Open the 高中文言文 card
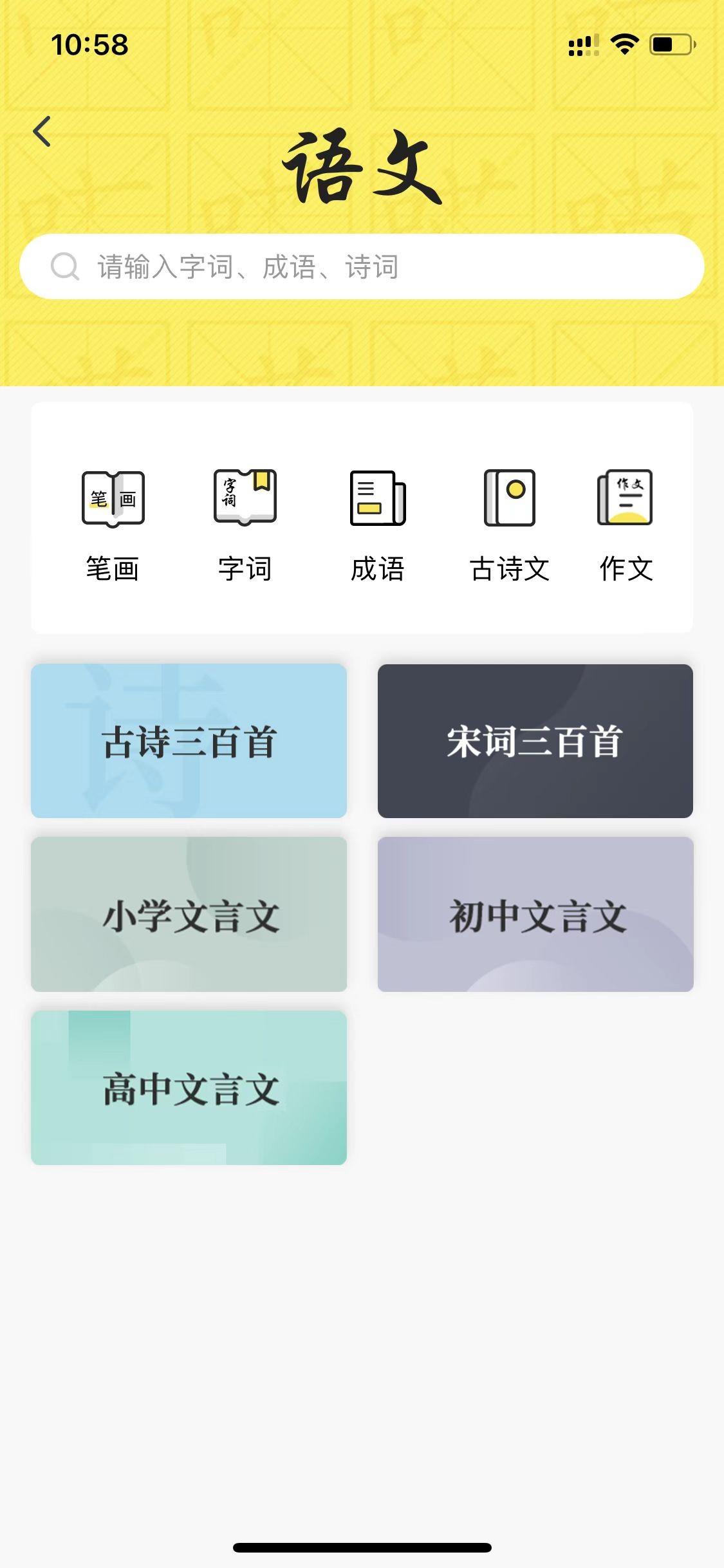Image resolution: width=724 pixels, height=1568 pixels. 189,1087
